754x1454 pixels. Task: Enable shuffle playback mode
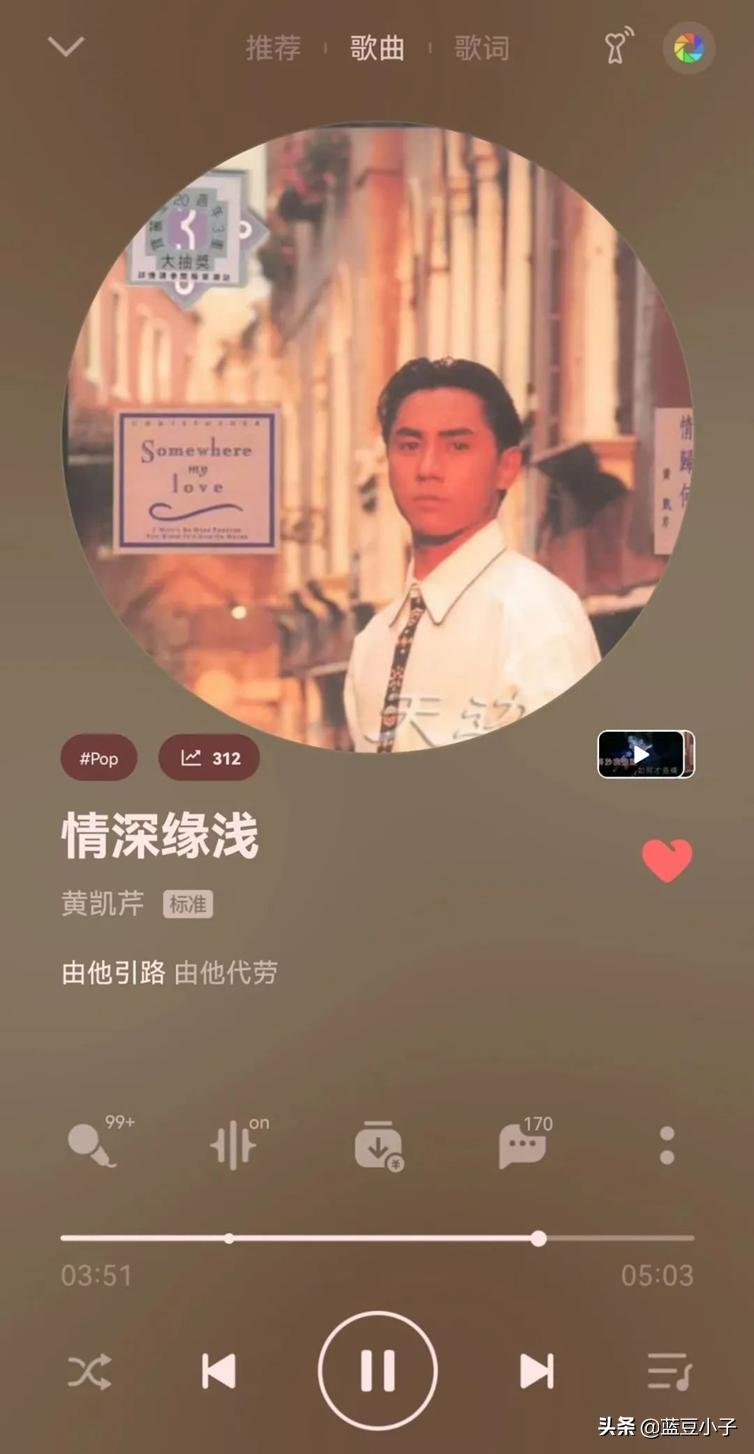click(x=88, y=1371)
